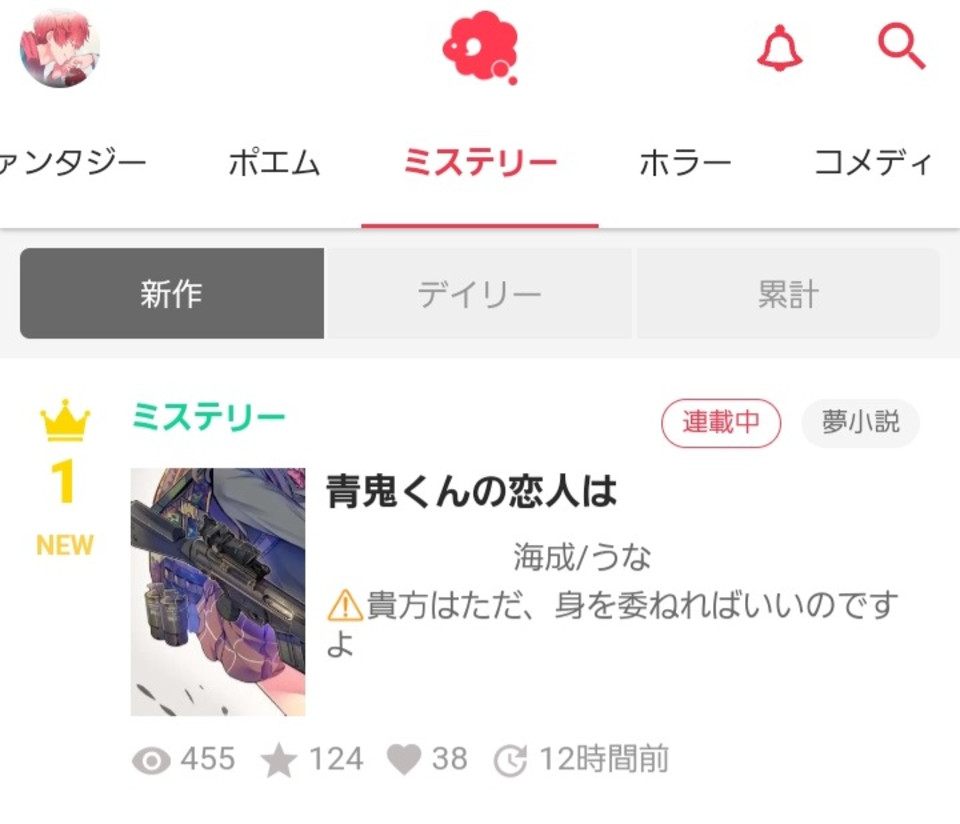This screenshot has width=960, height=824.
Task: Tap the 夢小説 tag chip
Action: click(860, 423)
